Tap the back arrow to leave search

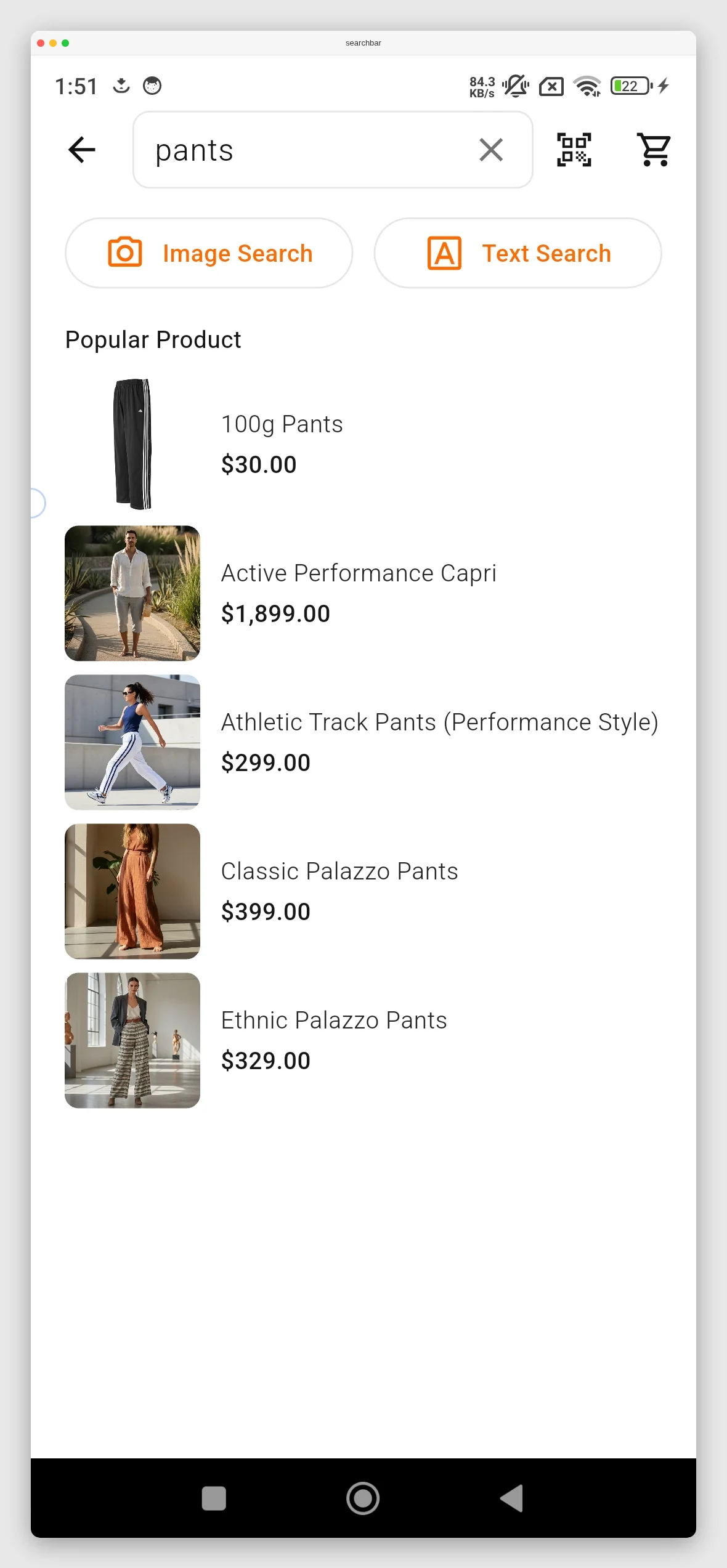81,149
